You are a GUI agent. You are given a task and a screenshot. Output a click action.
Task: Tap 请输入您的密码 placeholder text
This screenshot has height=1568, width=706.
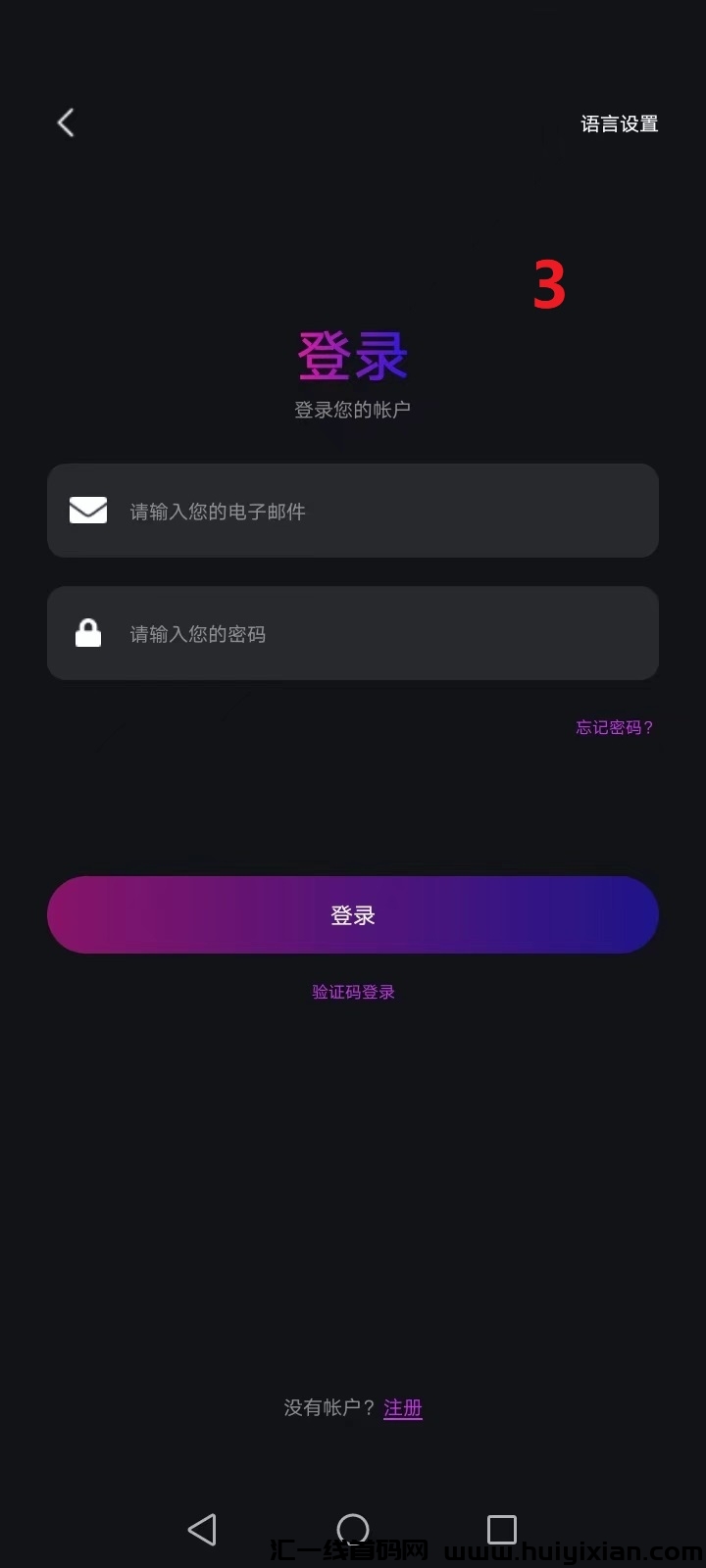point(197,634)
